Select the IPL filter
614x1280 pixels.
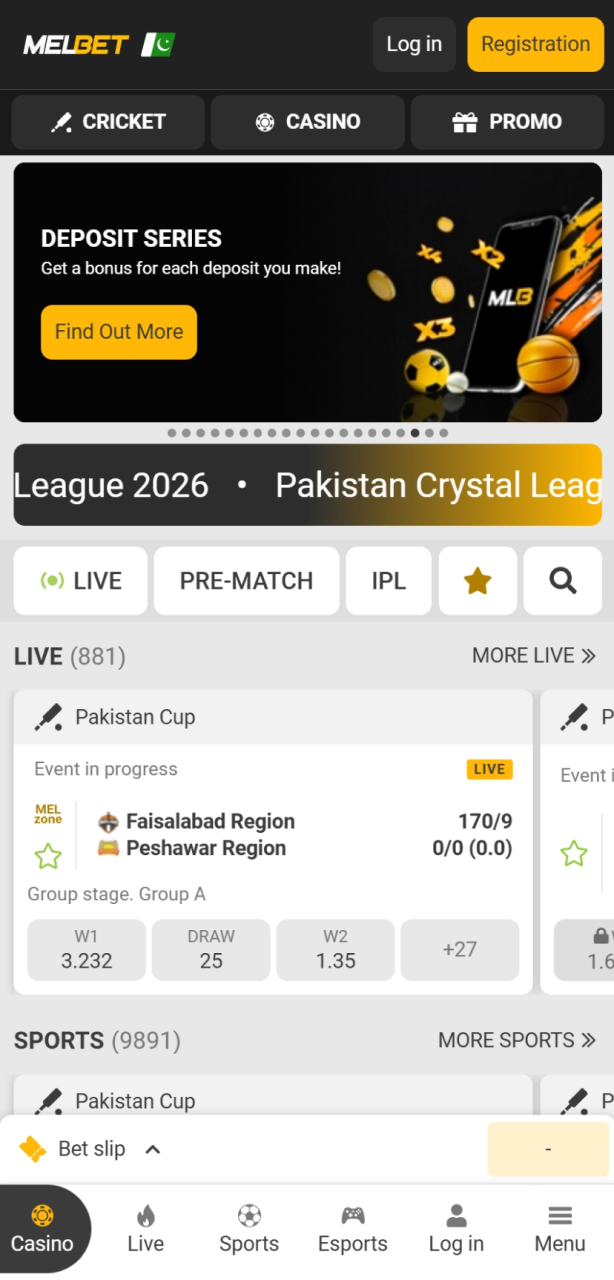(388, 581)
